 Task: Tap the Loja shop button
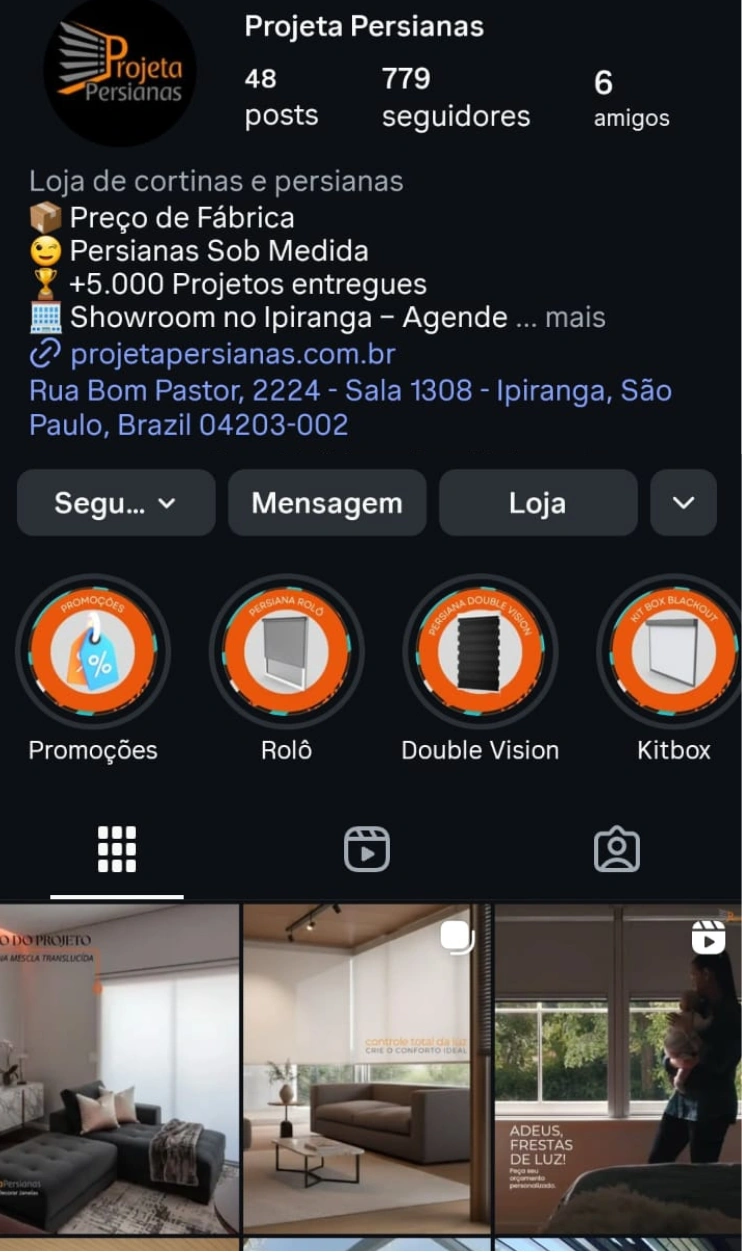click(537, 503)
